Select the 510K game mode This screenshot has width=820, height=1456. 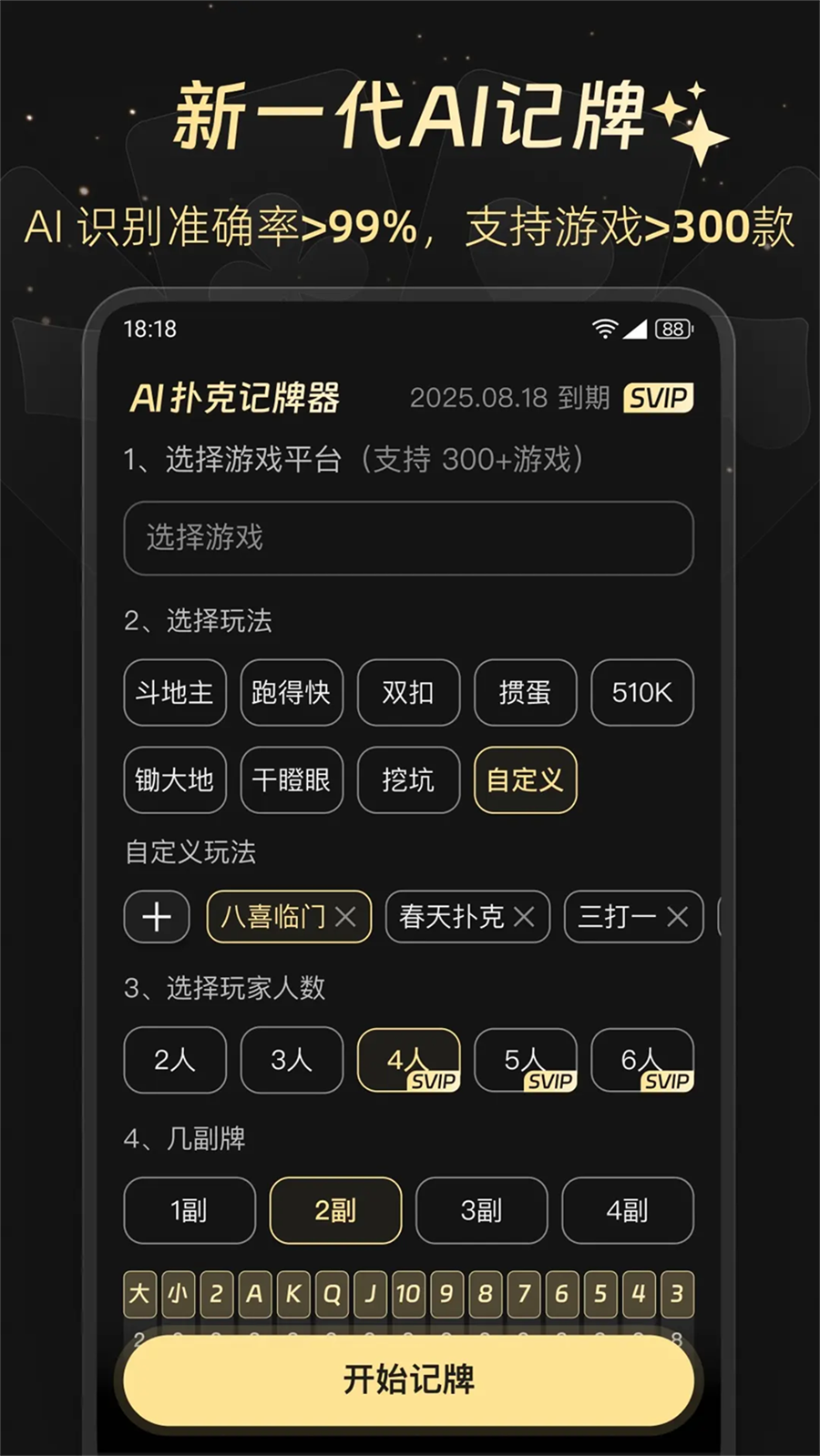(x=642, y=694)
